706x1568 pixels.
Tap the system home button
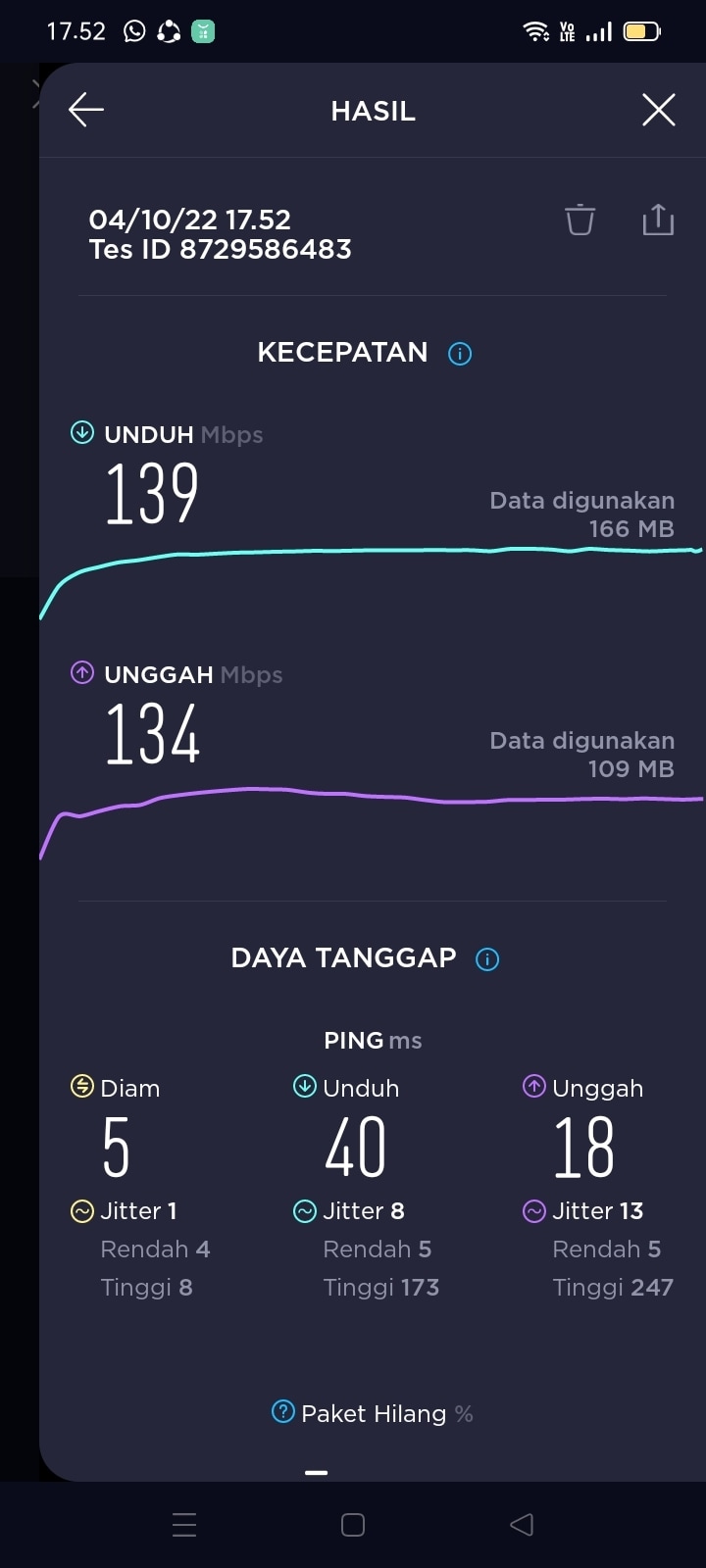(x=353, y=1525)
